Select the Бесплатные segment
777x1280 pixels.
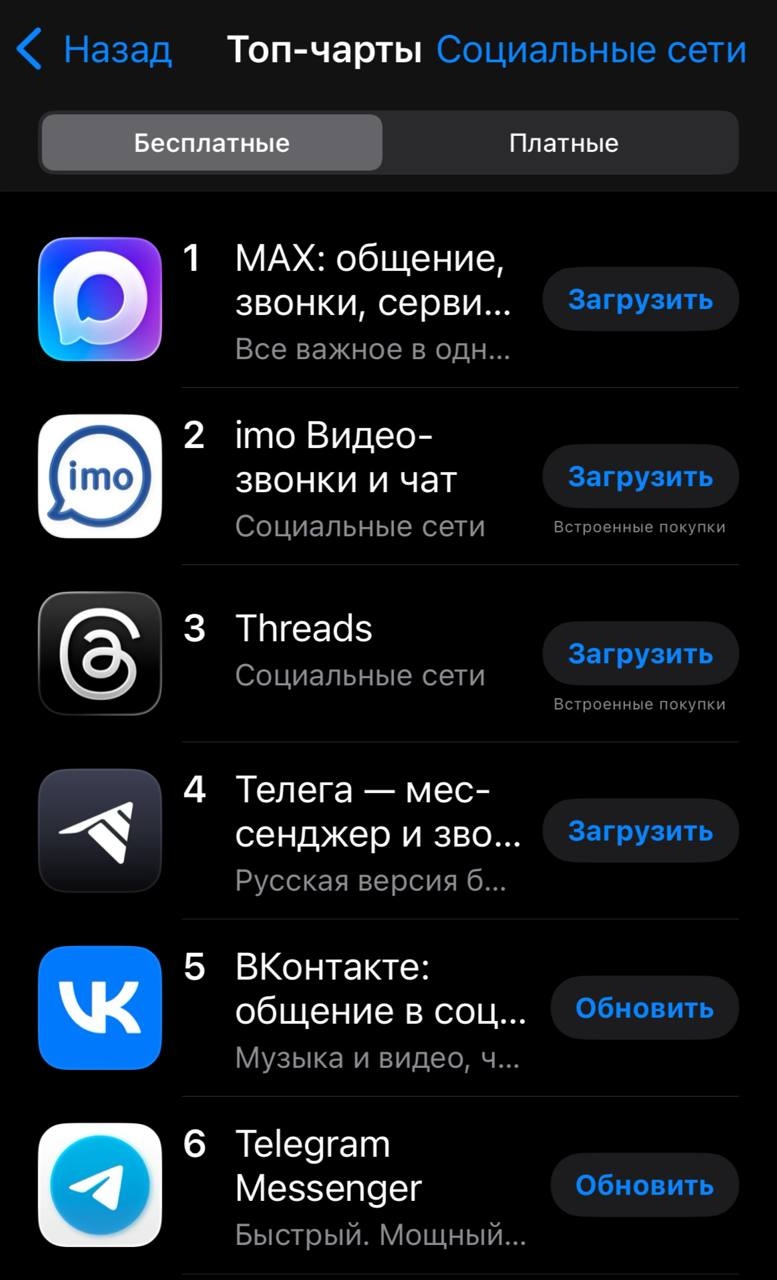click(x=212, y=143)
